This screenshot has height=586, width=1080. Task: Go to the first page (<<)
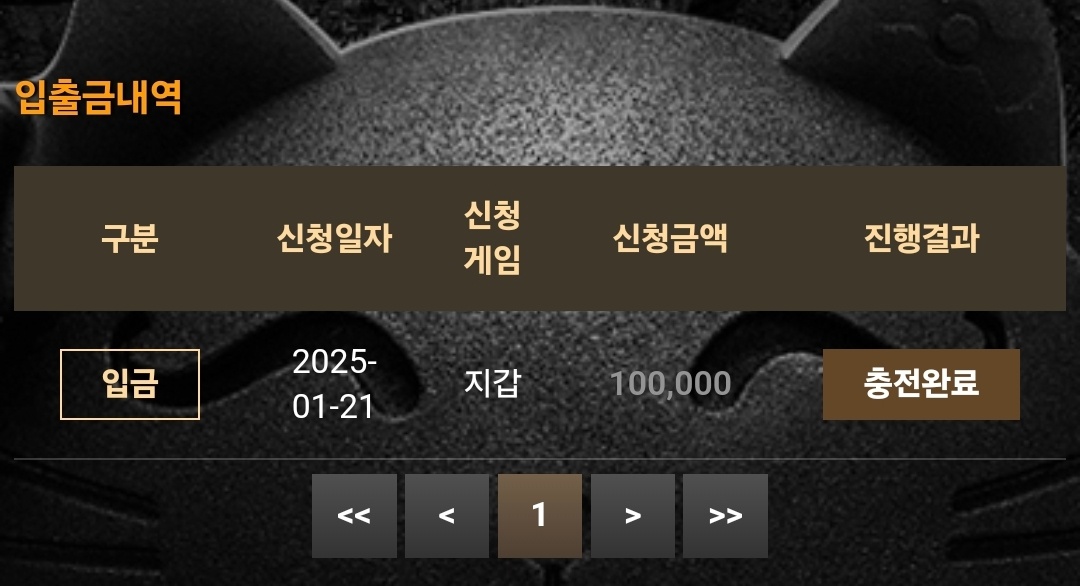[x=354, y=515]
